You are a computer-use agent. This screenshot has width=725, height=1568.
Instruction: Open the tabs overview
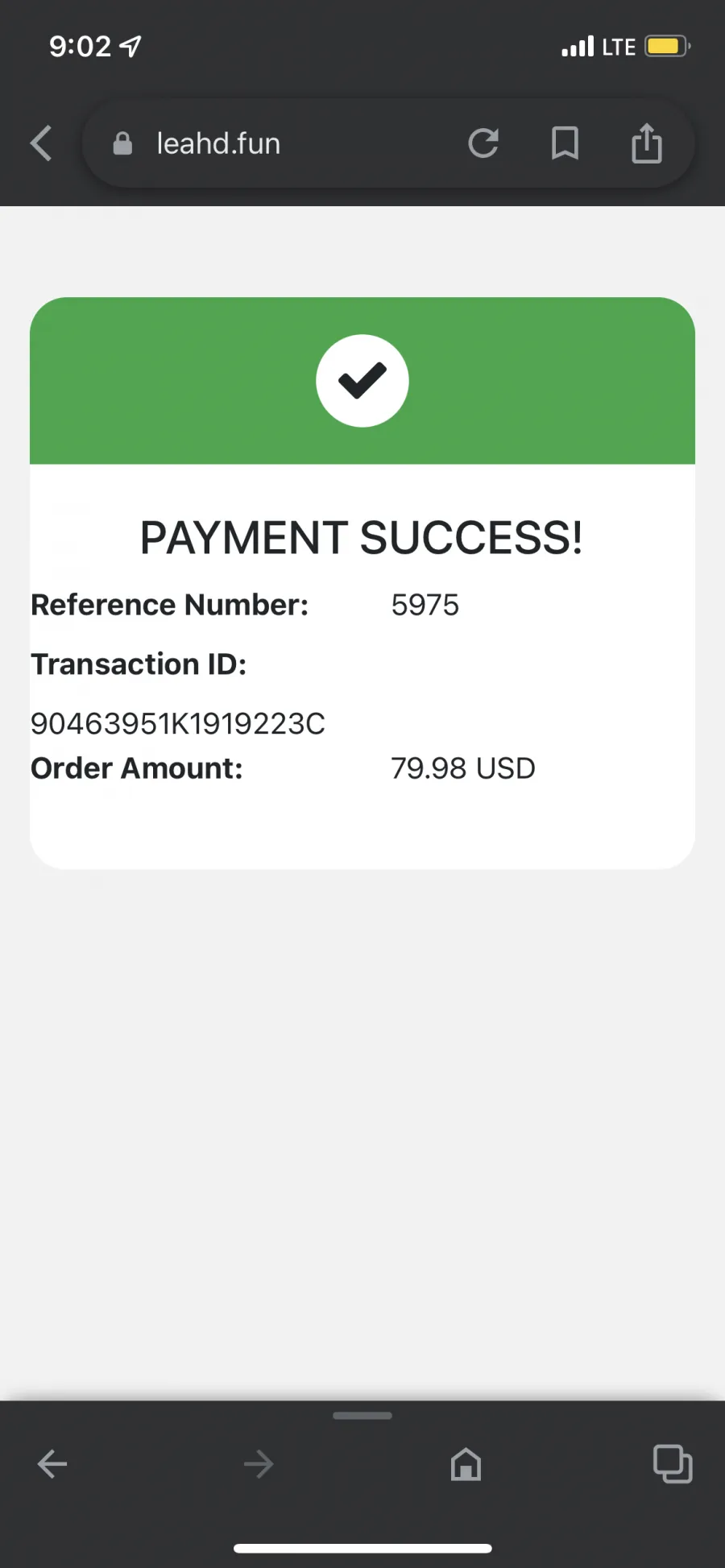coord(673,1463)
